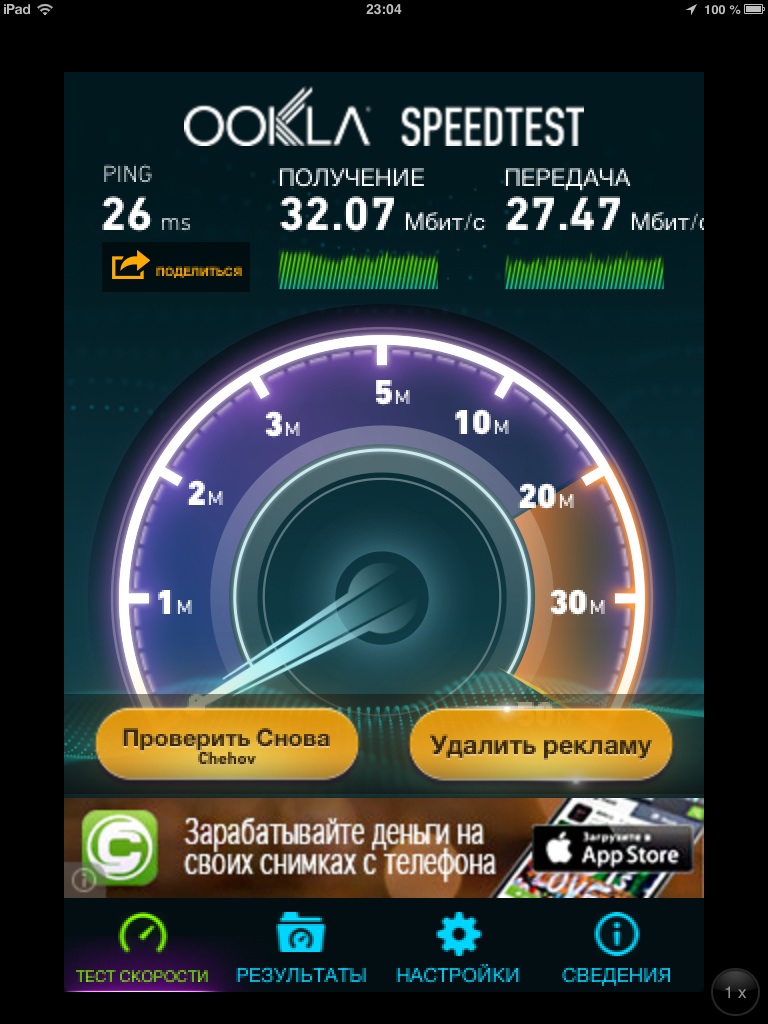
Task: Switch to the Результаты tab
Action: coord(301,950)
